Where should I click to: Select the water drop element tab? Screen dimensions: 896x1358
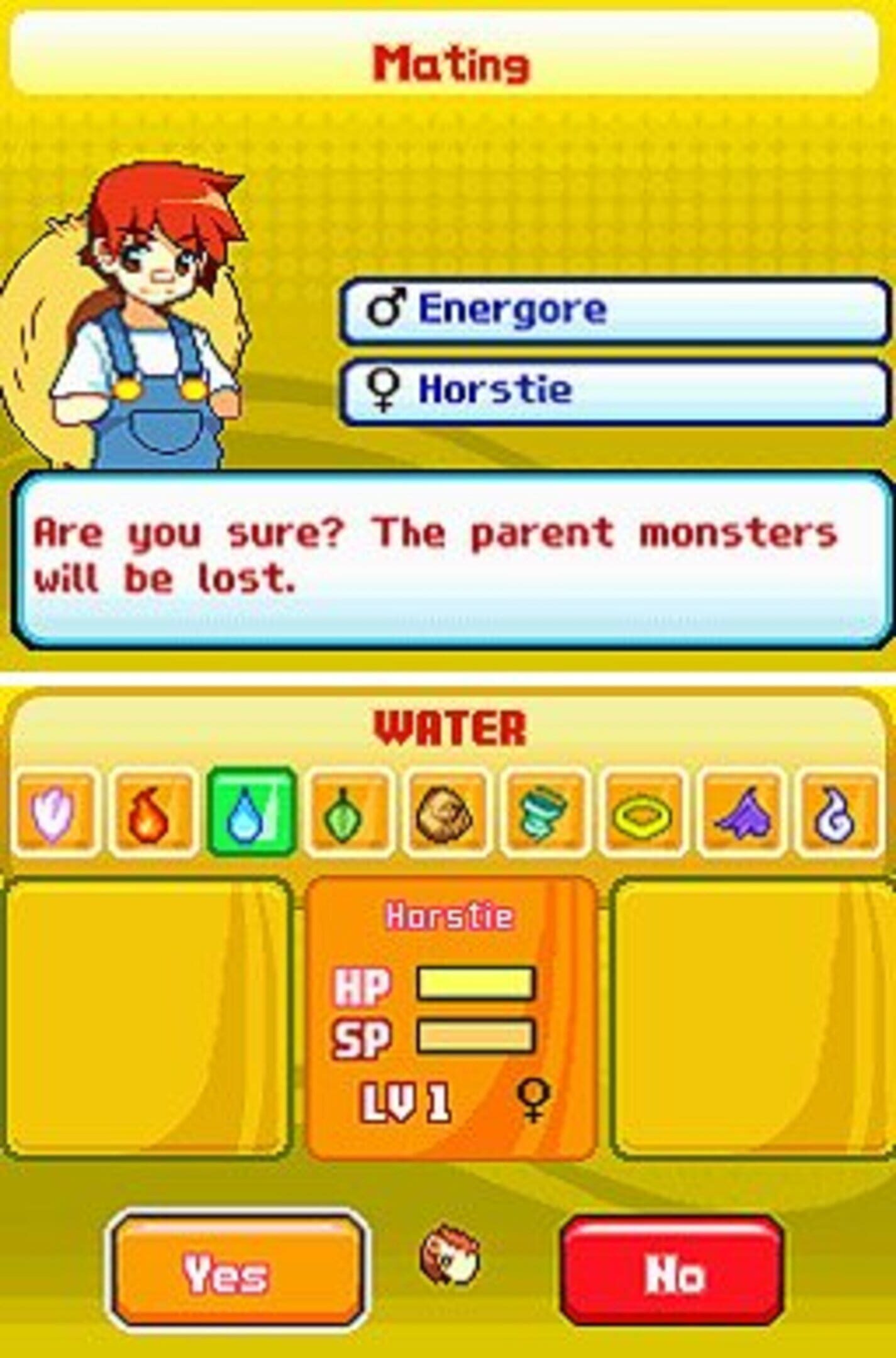click(252, 812)
